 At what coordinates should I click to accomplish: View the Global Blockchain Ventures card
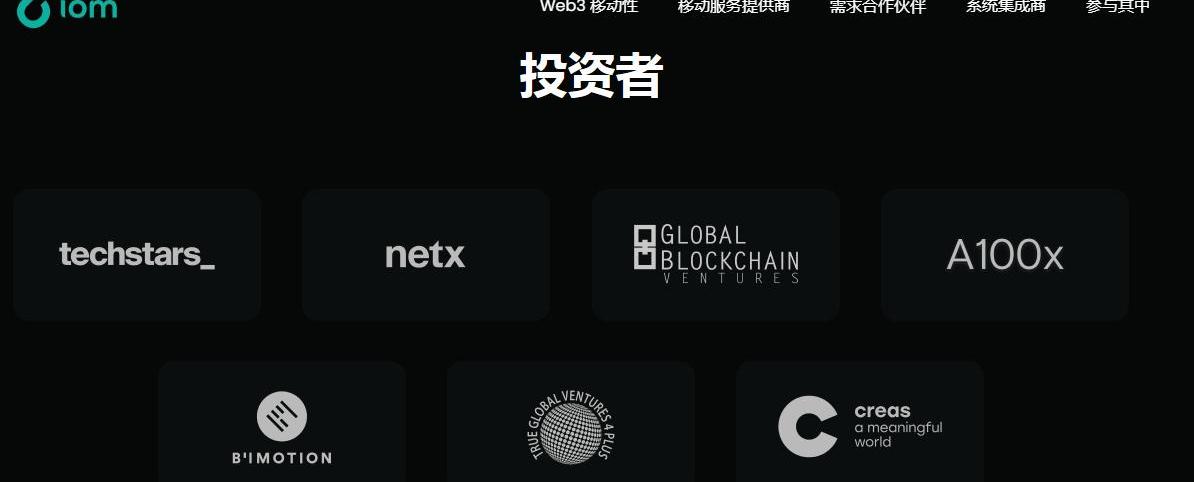tap(715, 255)
